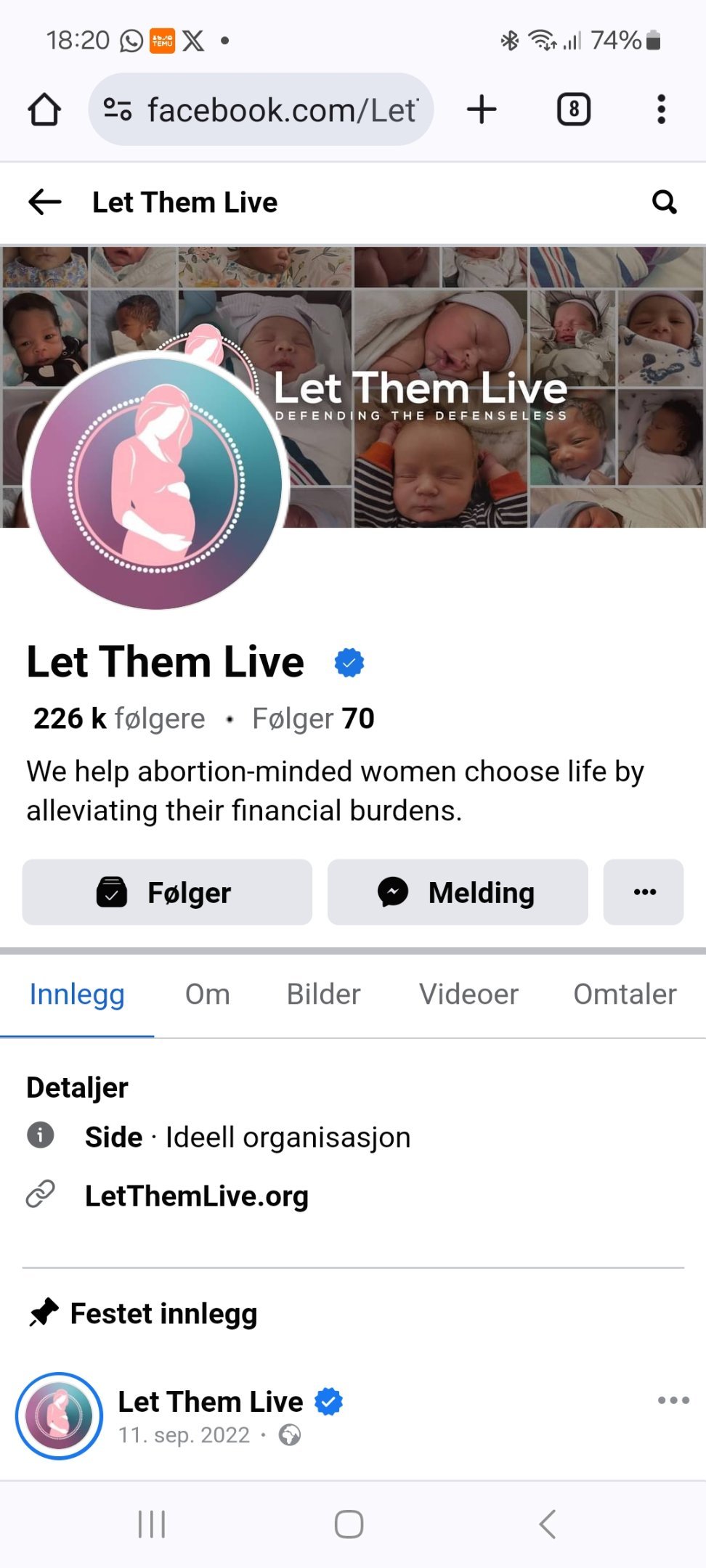Screen dimensions: 706x1568
Task: Switch to the Omtaler tab
Action: click(x=625, y=994)
